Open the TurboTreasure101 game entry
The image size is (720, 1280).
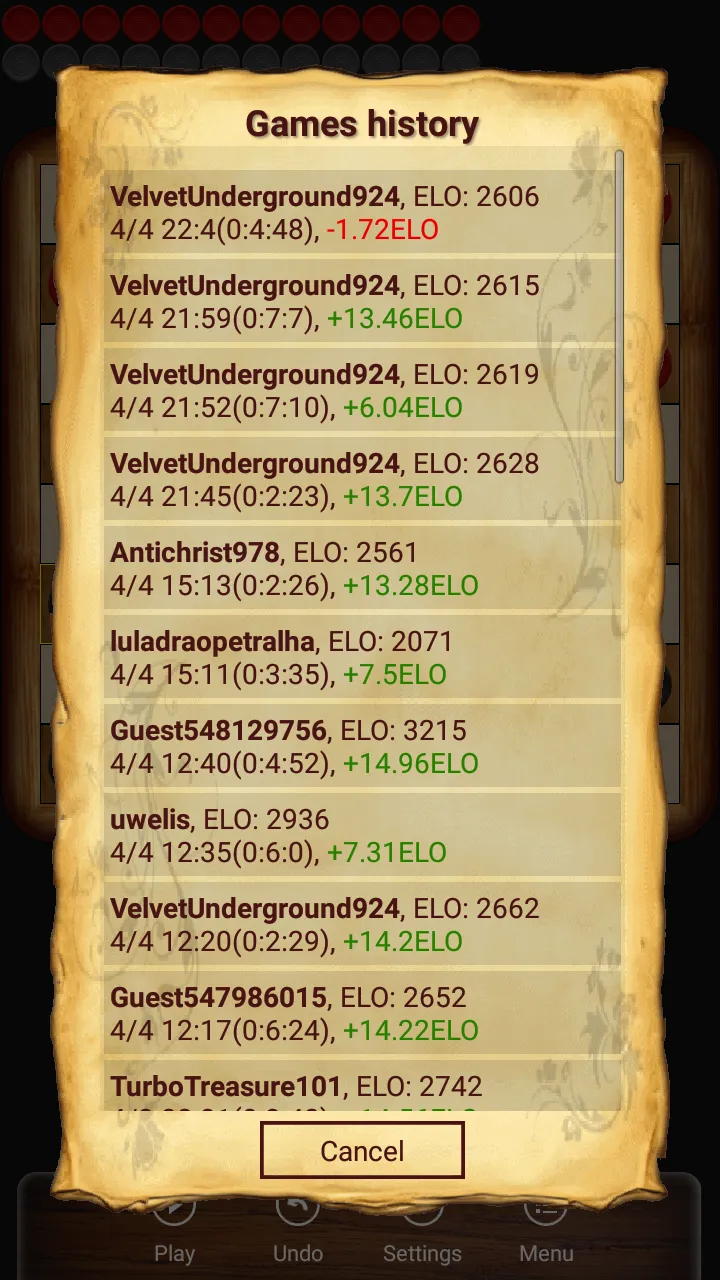(x=360, y=1090)
